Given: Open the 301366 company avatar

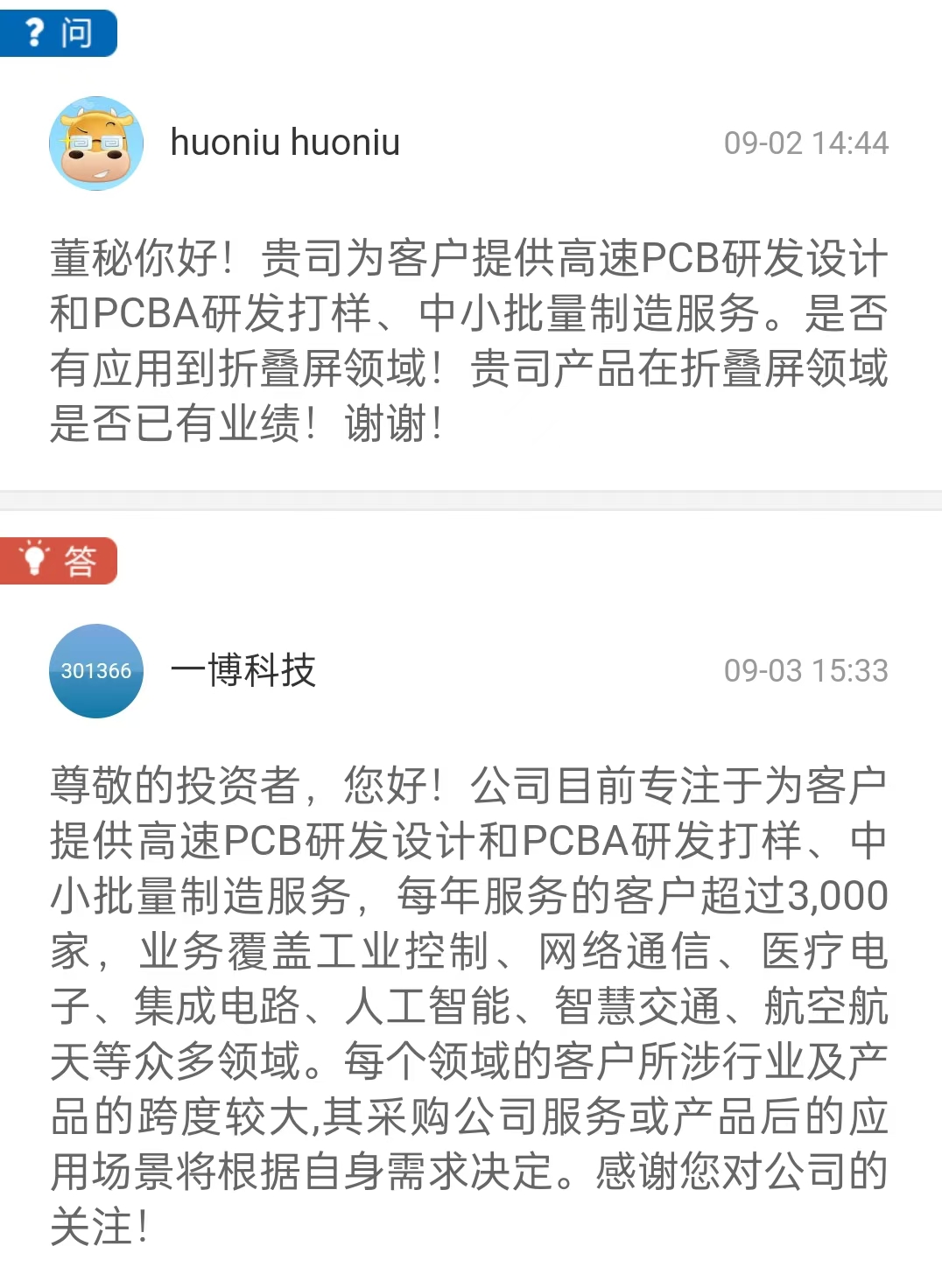Looking at the screenshot, I should (x=96, y=671).
